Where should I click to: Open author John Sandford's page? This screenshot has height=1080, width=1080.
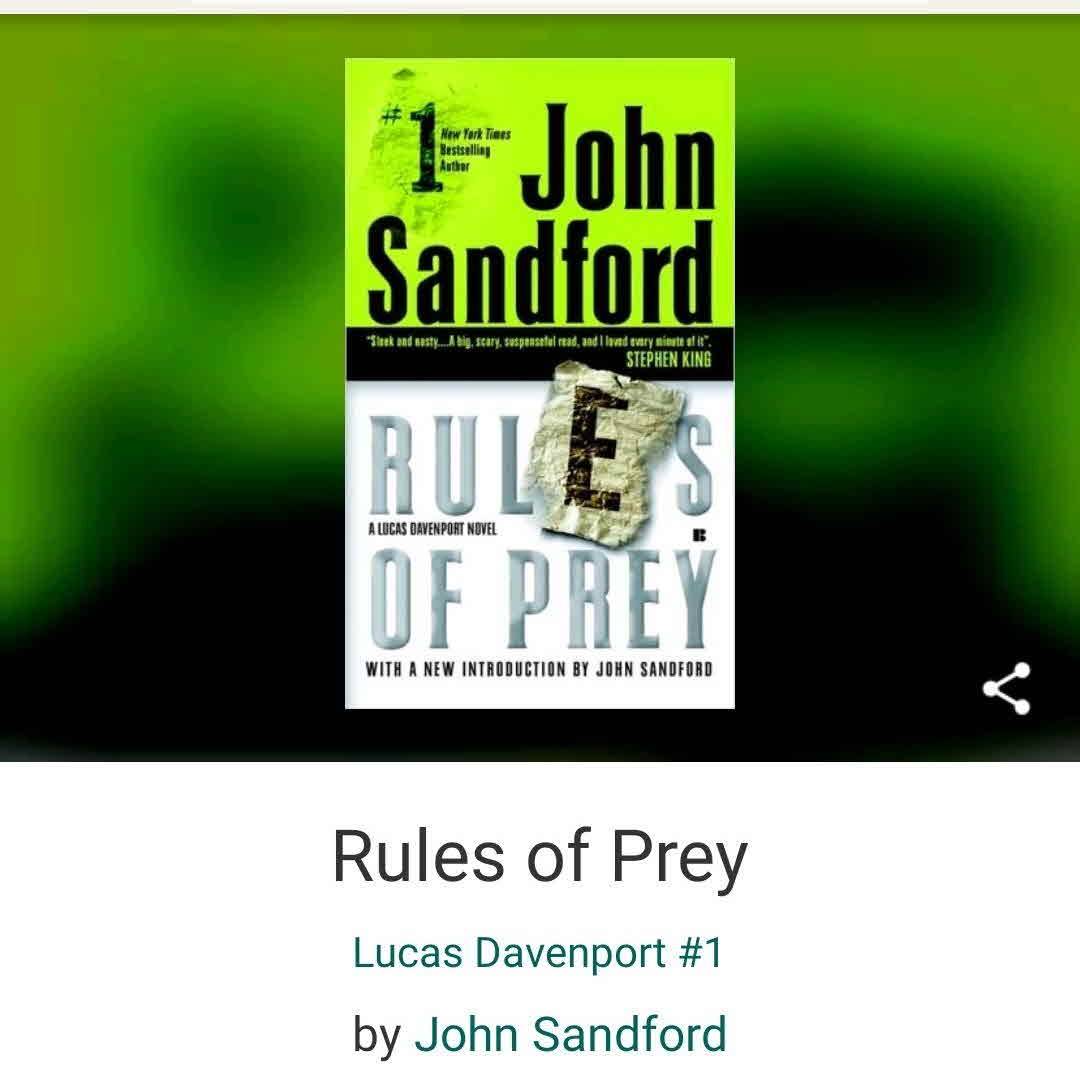pyautogui.click(x=570, y=1034)
